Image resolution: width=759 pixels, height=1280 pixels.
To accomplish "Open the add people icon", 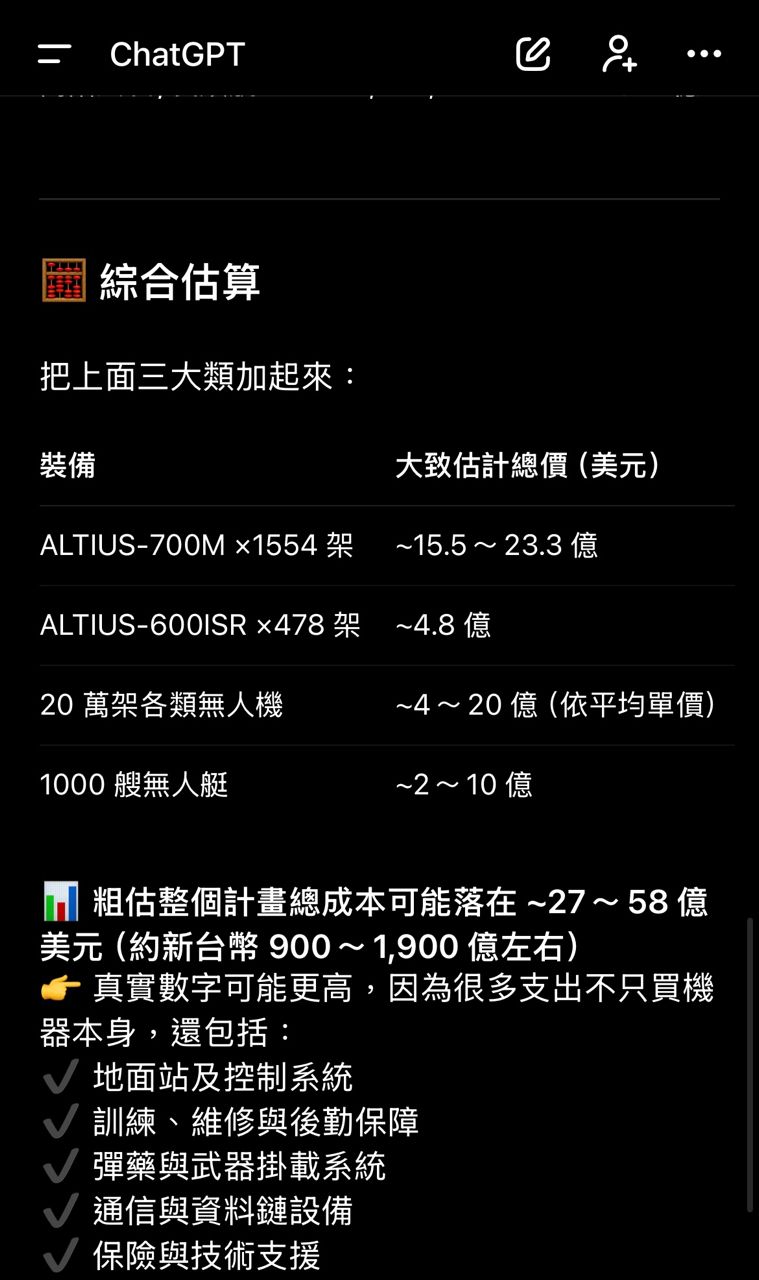I will tap(619, 54).
